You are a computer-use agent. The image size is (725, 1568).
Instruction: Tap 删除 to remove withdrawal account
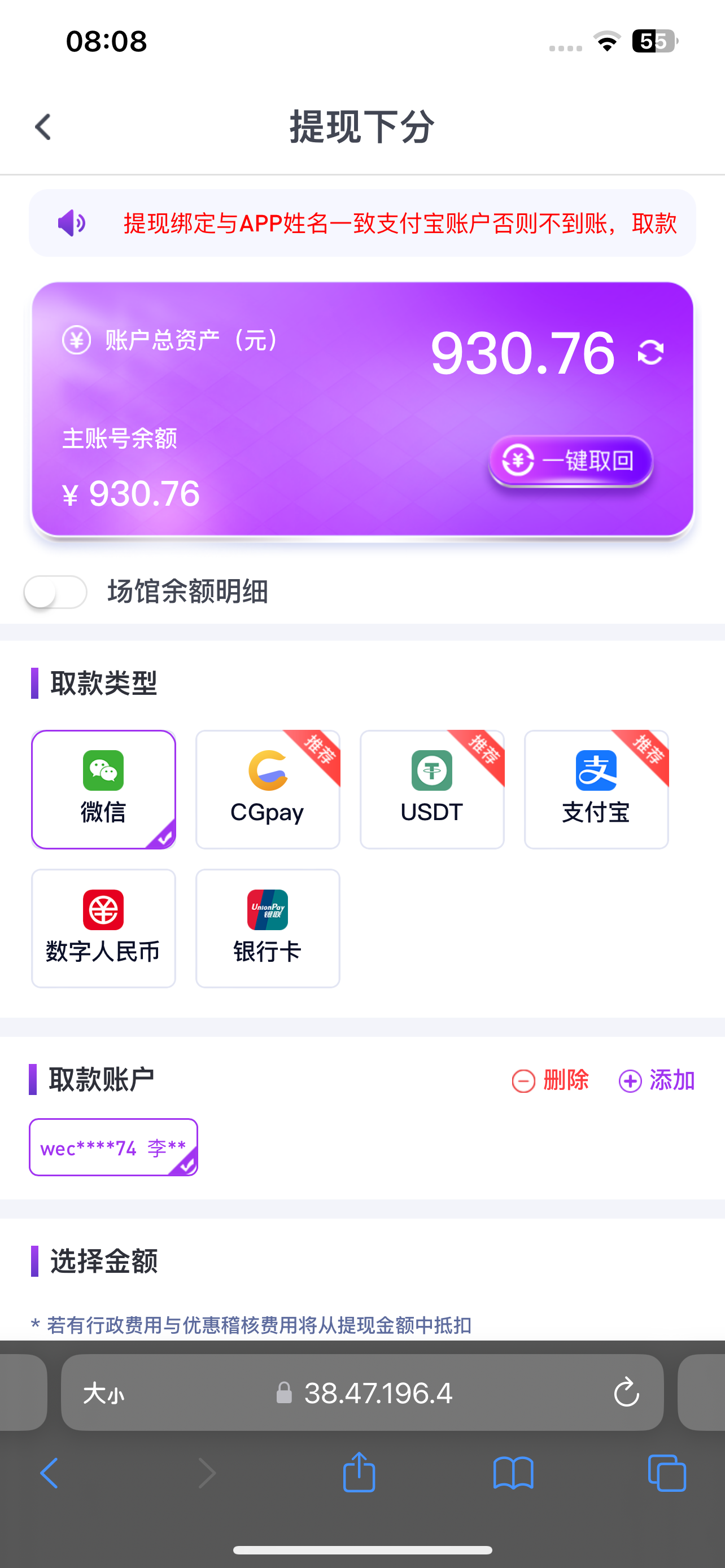click(551, 1080)
